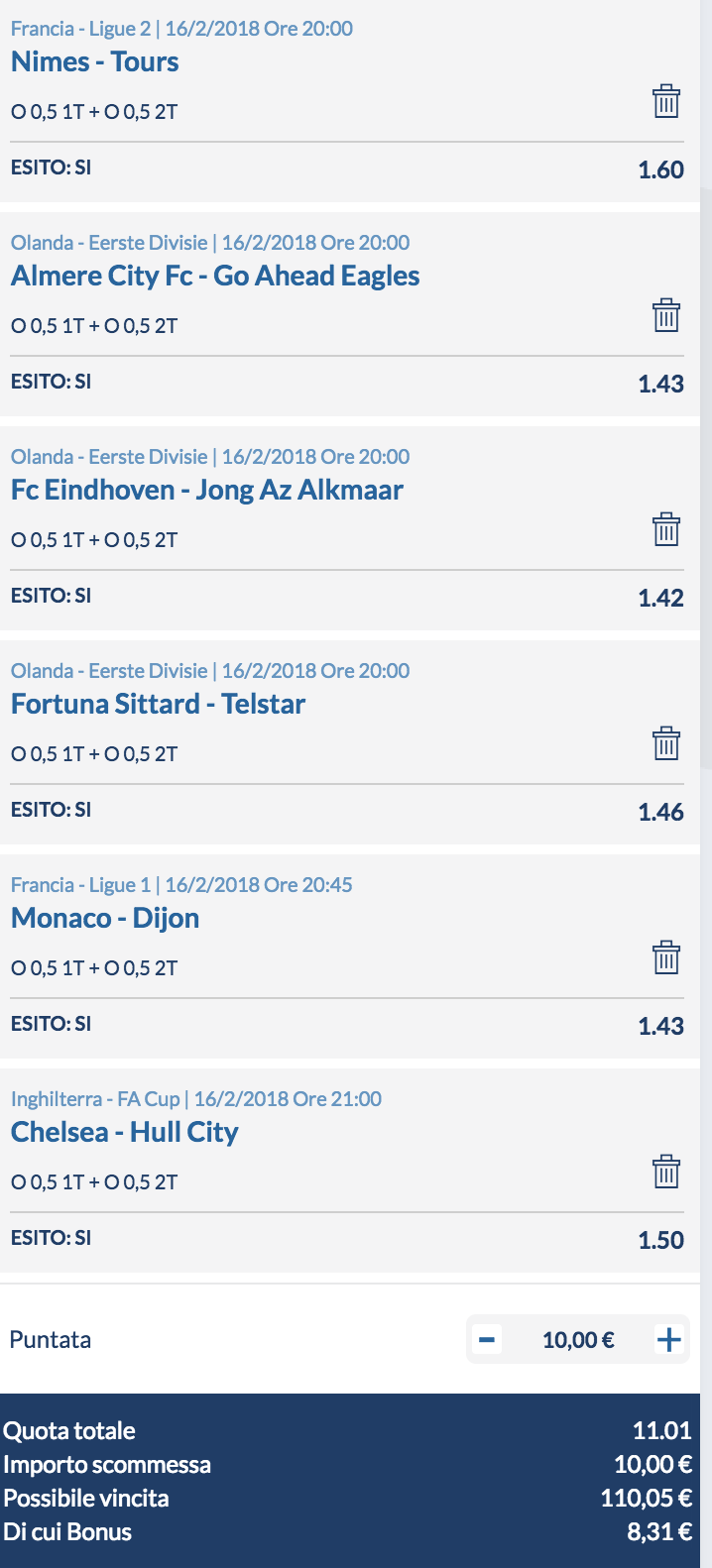Delete Almere City Fc - Go Ahead Eagles selection
The image size is (712, 1568).
point(666,315)
